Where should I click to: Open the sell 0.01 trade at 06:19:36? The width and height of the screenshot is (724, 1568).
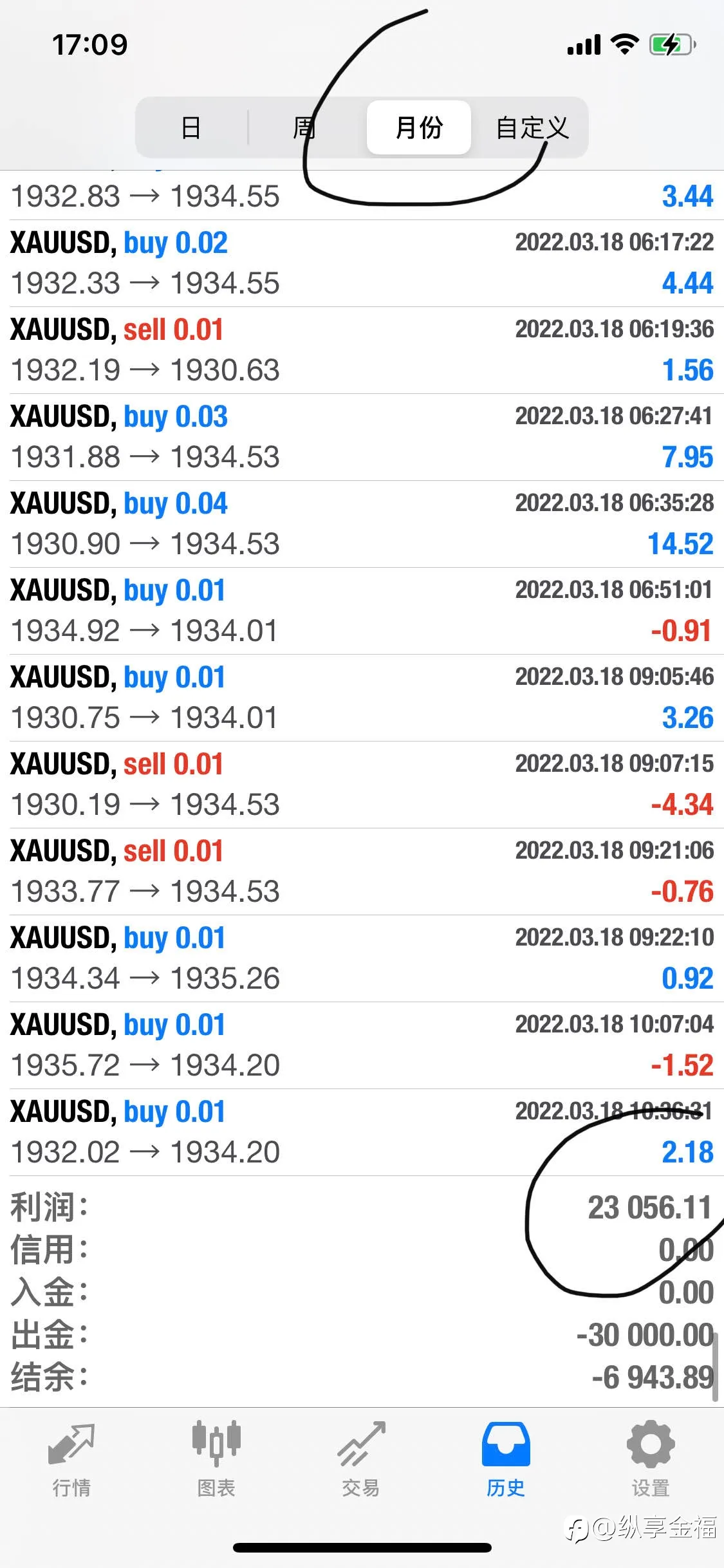(x=362, y=350)
